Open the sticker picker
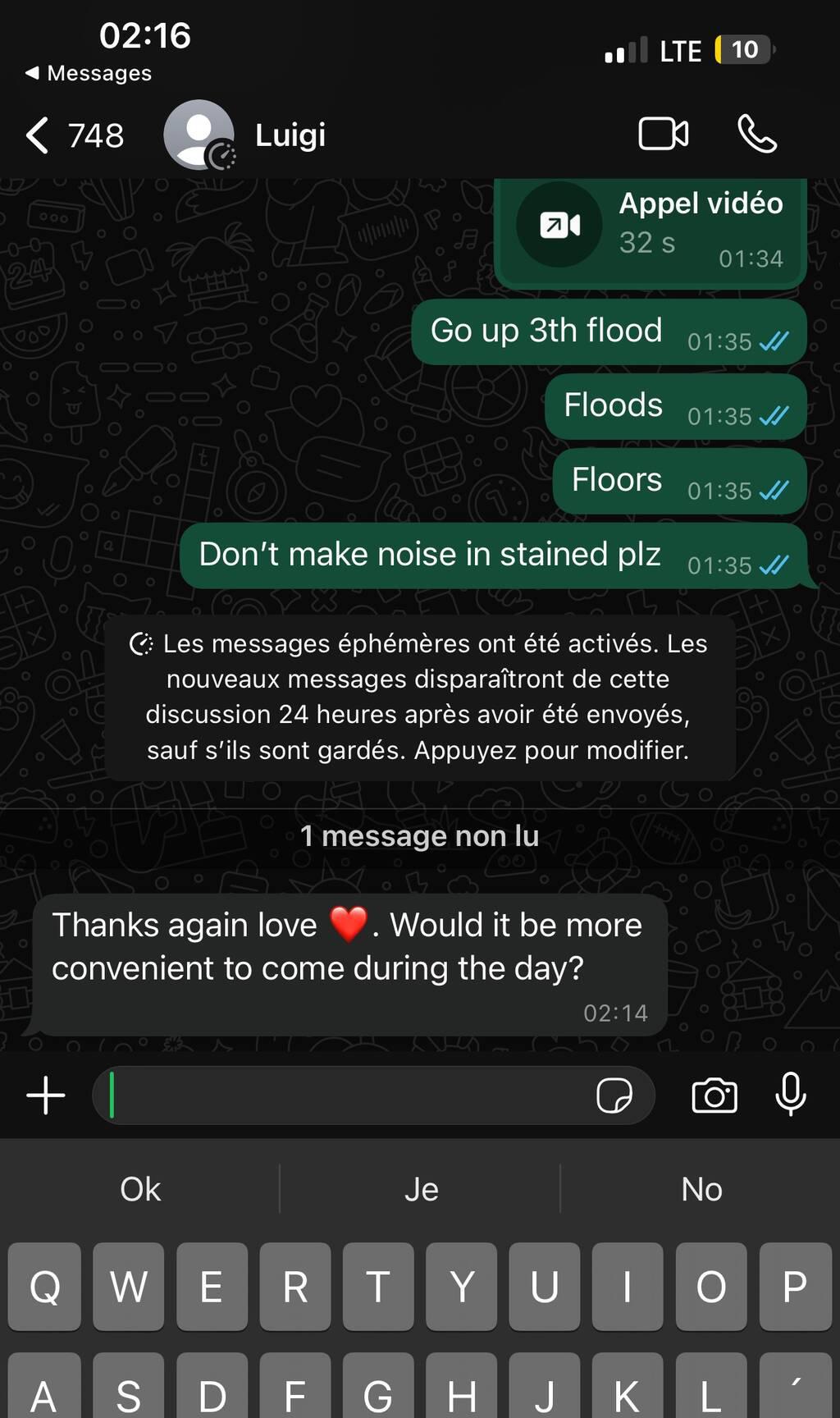Viewport: 840px width, 1418px height. (x=614, y=1096)
